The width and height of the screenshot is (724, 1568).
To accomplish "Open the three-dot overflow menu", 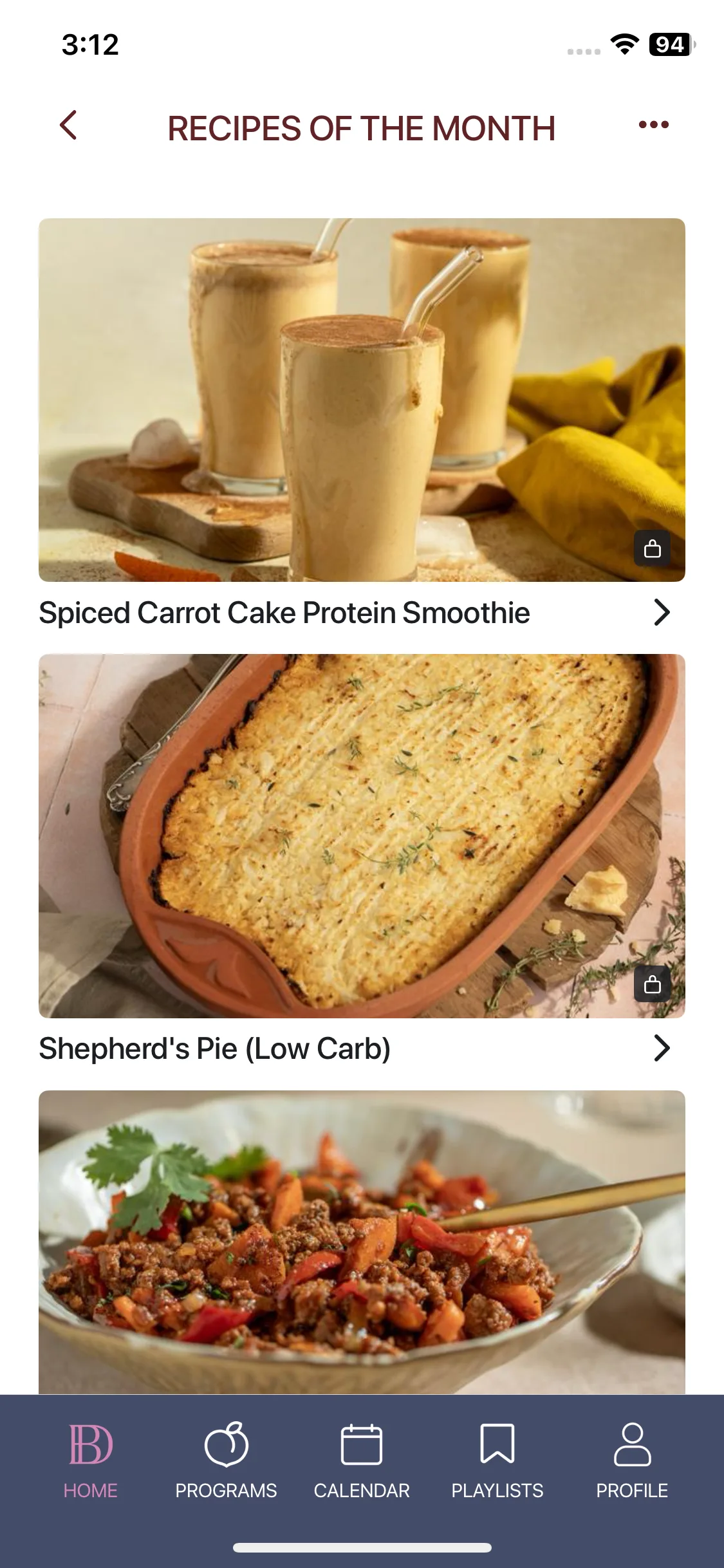I will pyautogui.click(x=653, y=125).
